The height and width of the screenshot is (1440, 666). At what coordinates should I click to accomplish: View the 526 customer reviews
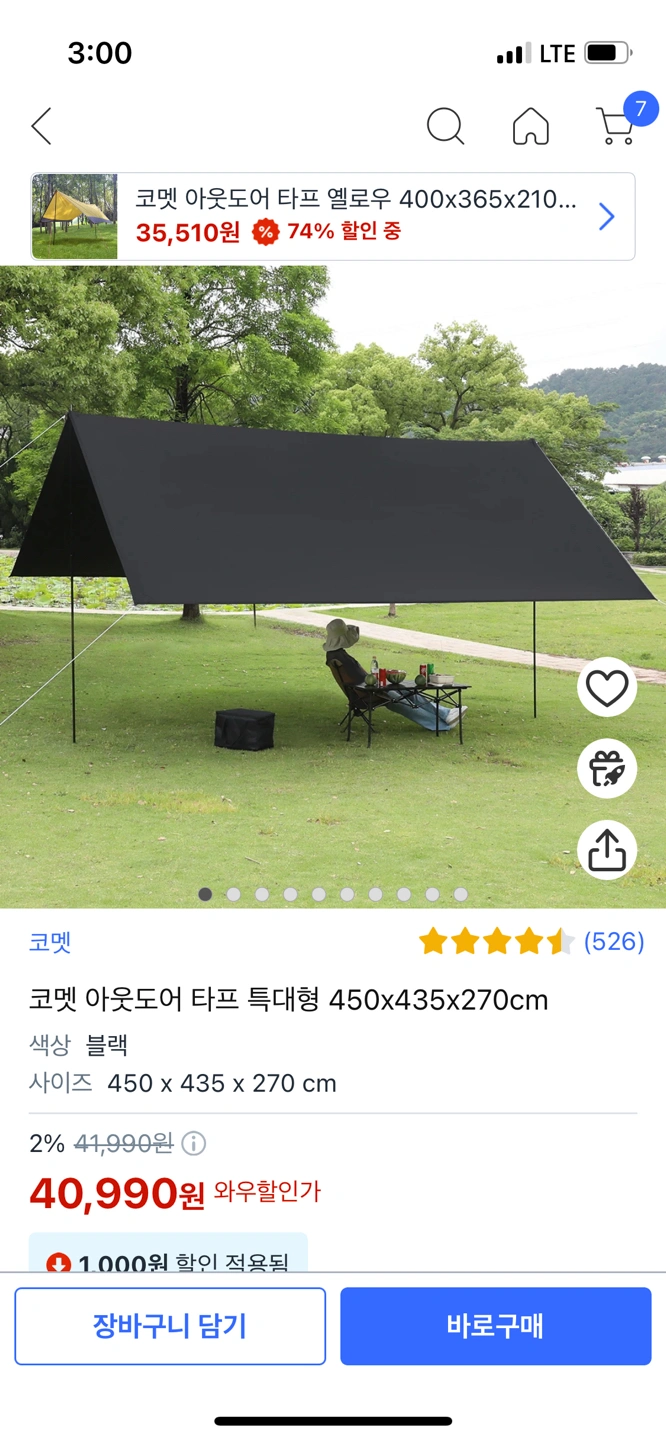[x=613, y=941]
